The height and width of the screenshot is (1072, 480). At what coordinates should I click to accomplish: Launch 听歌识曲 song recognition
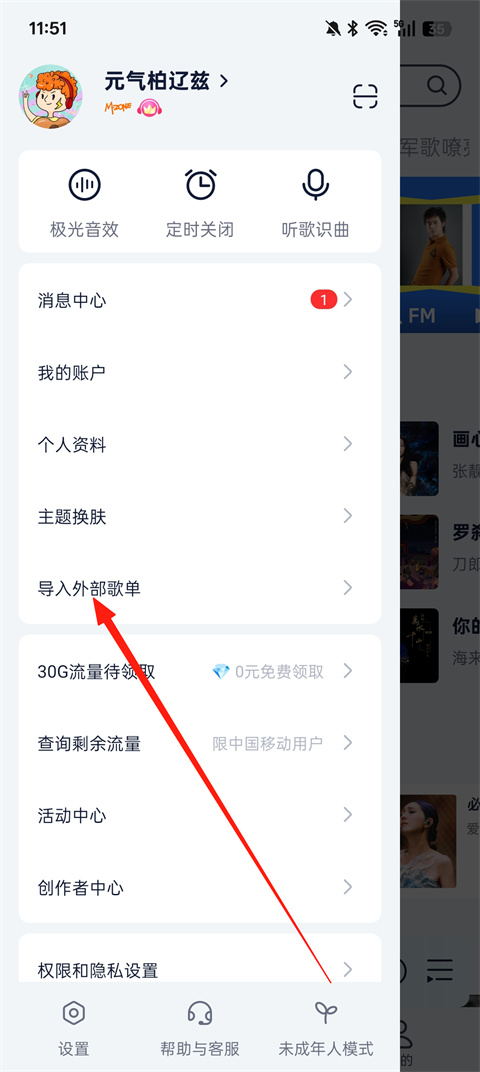(x=315, y=202)
